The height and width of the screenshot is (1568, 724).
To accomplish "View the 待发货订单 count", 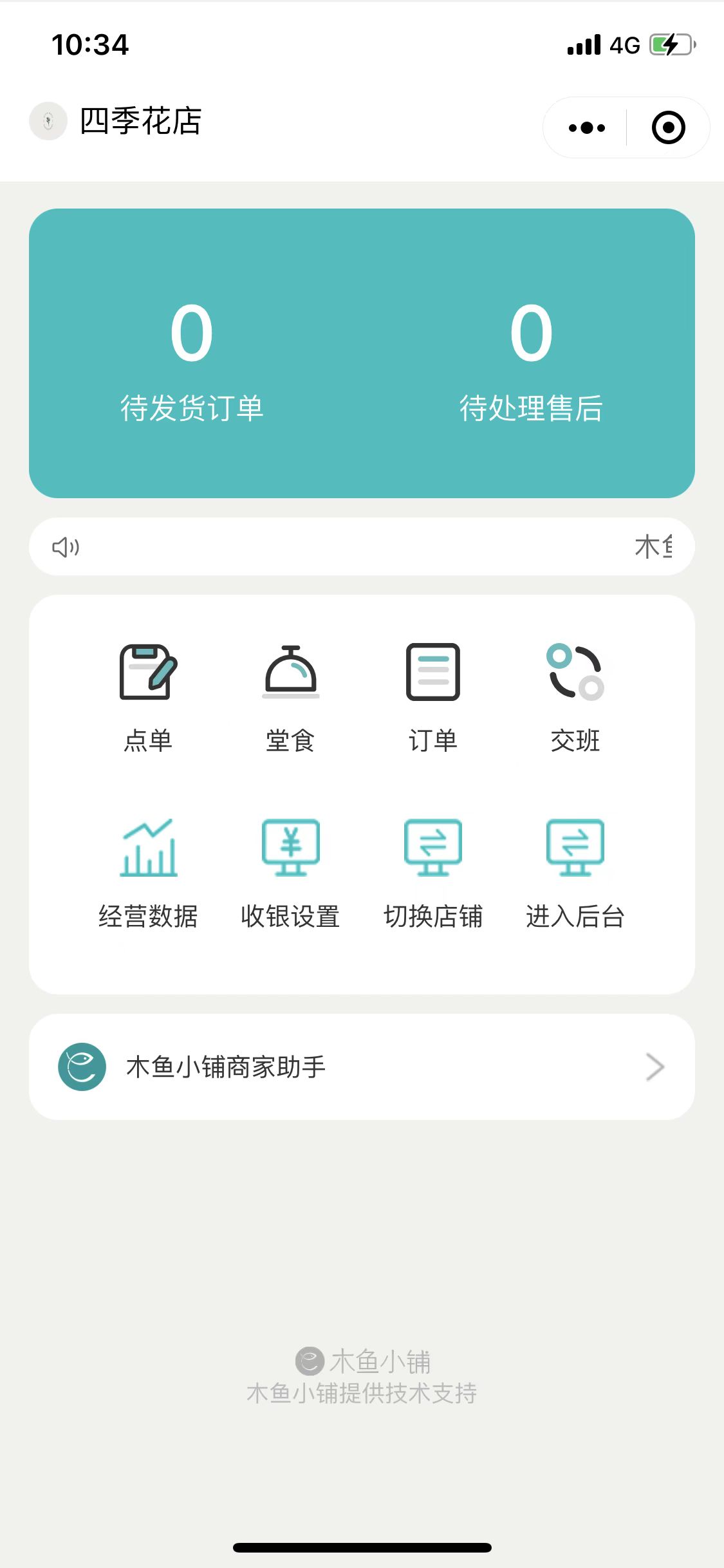I will tap(192, 362).
